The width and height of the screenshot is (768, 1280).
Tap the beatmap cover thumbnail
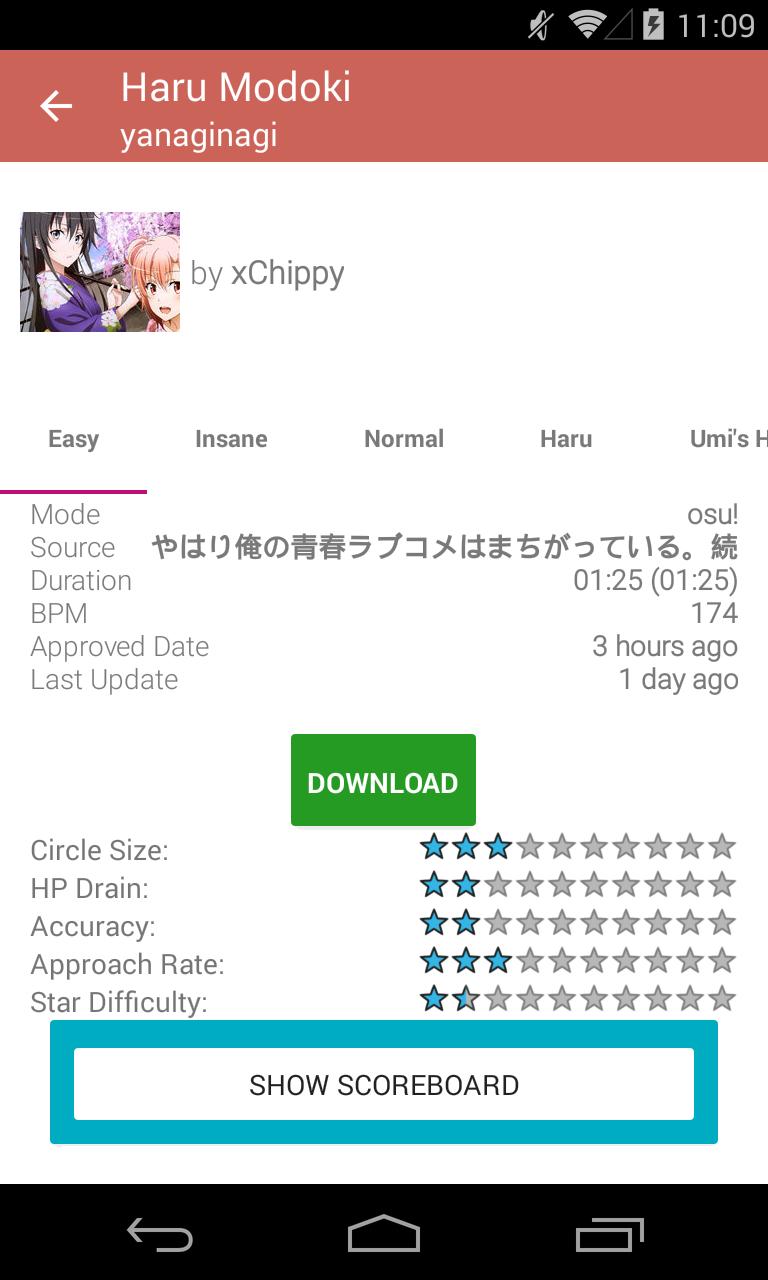coord(100,272)
